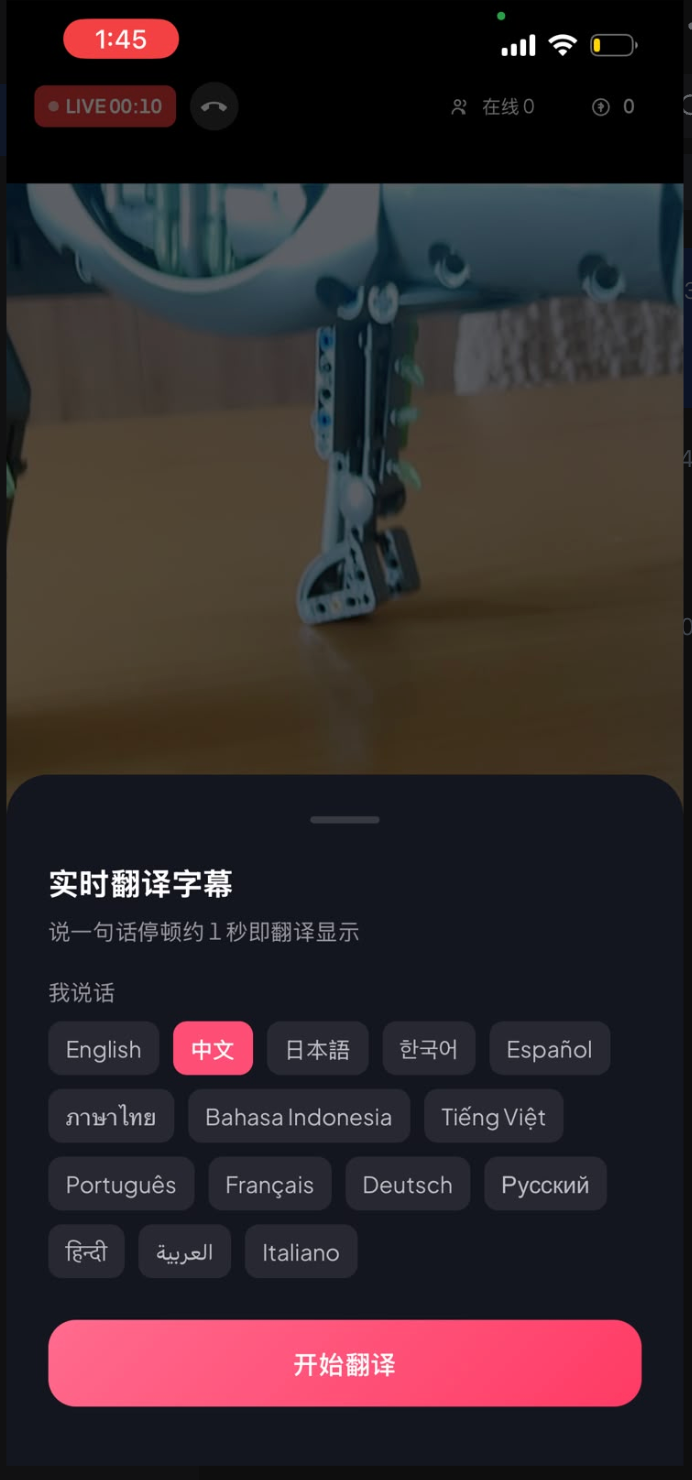Select English as speaking language
Image resolution: width=692 pixels, height=1480 pixels.
[104, 1049]
